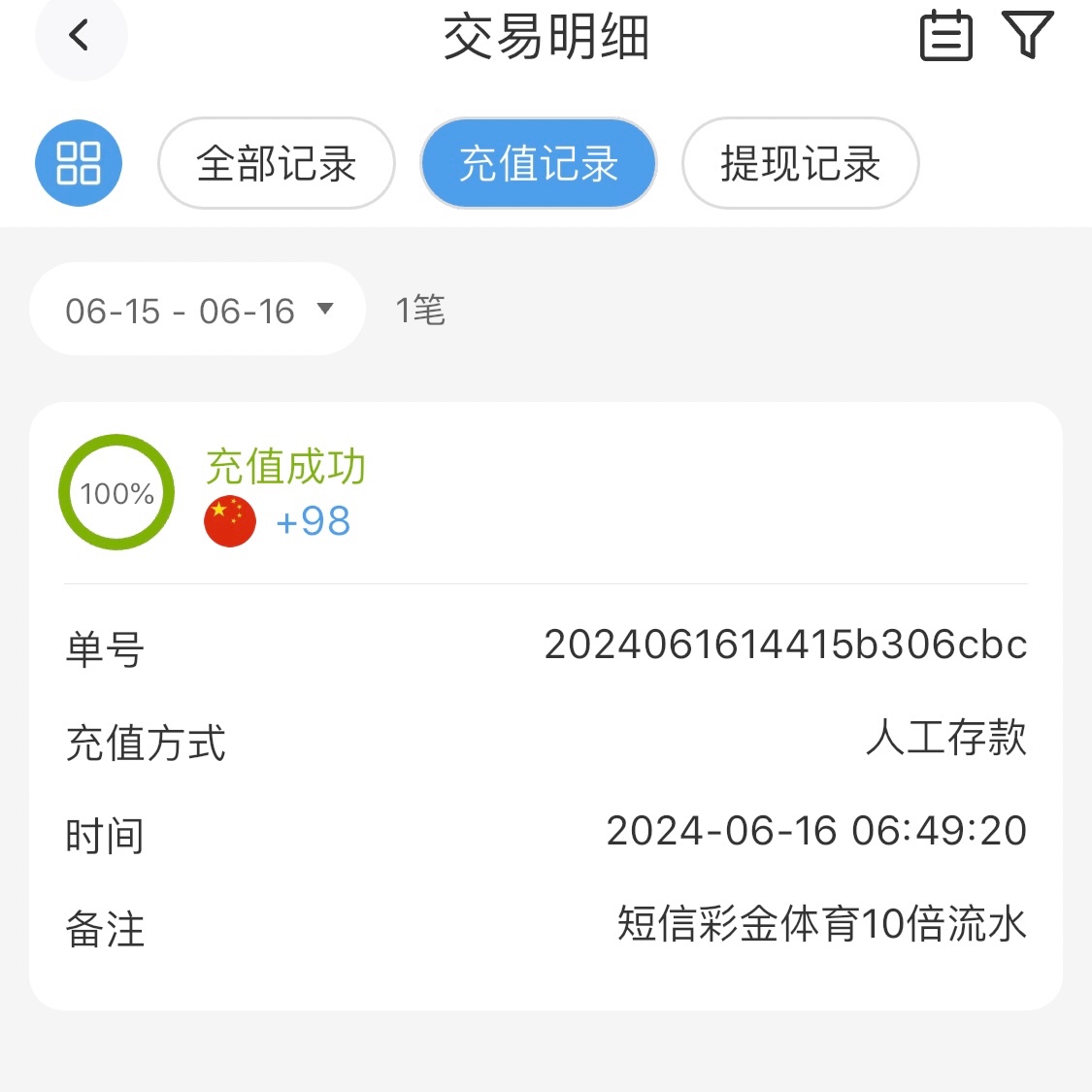The width and height of the screenshot is (1092, 1092).
Task: Expand the 06-15 - 06-16 date range dropdown
Action: [x=198, y=311]
